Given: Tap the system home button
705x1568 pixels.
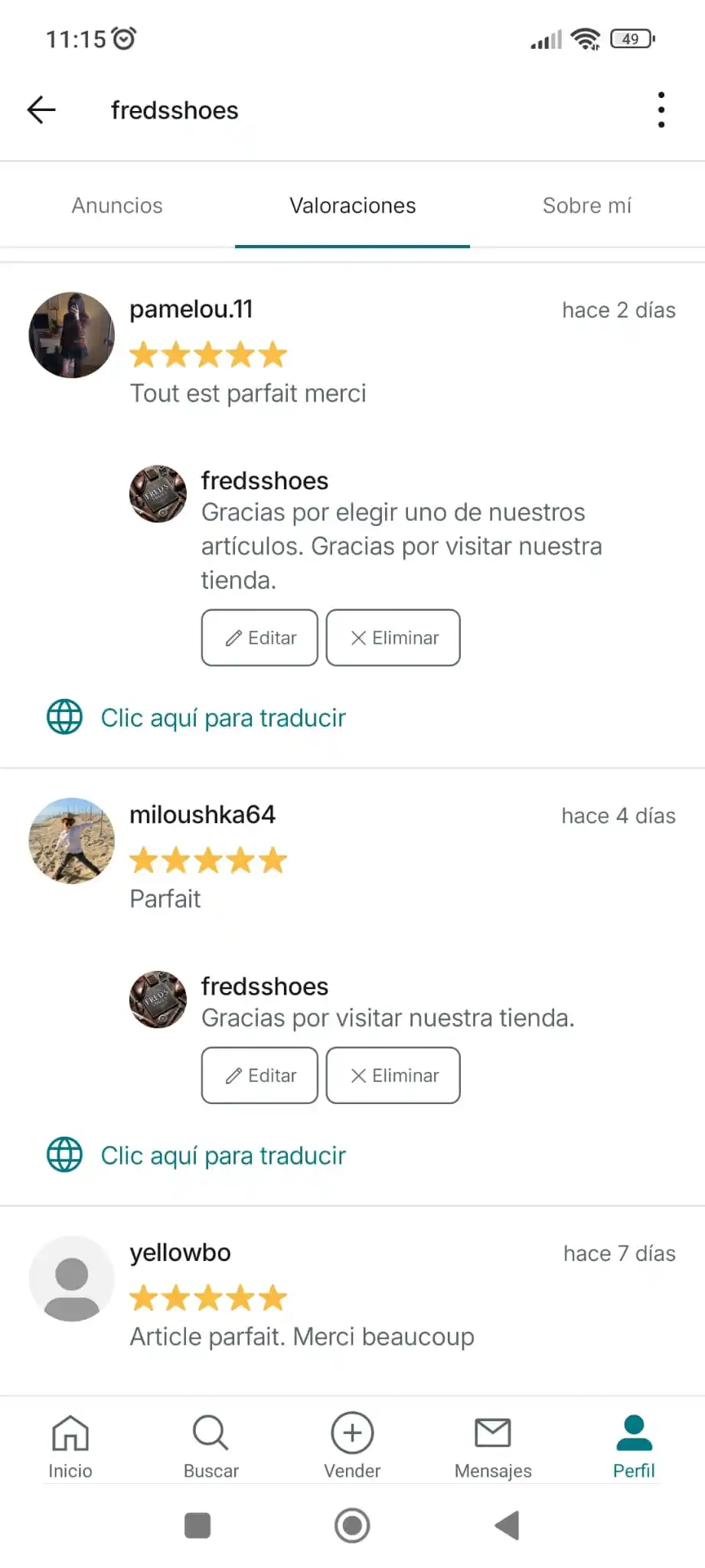Looking at the screenshot, I should pyautogui.click(x=352, y=1526).
